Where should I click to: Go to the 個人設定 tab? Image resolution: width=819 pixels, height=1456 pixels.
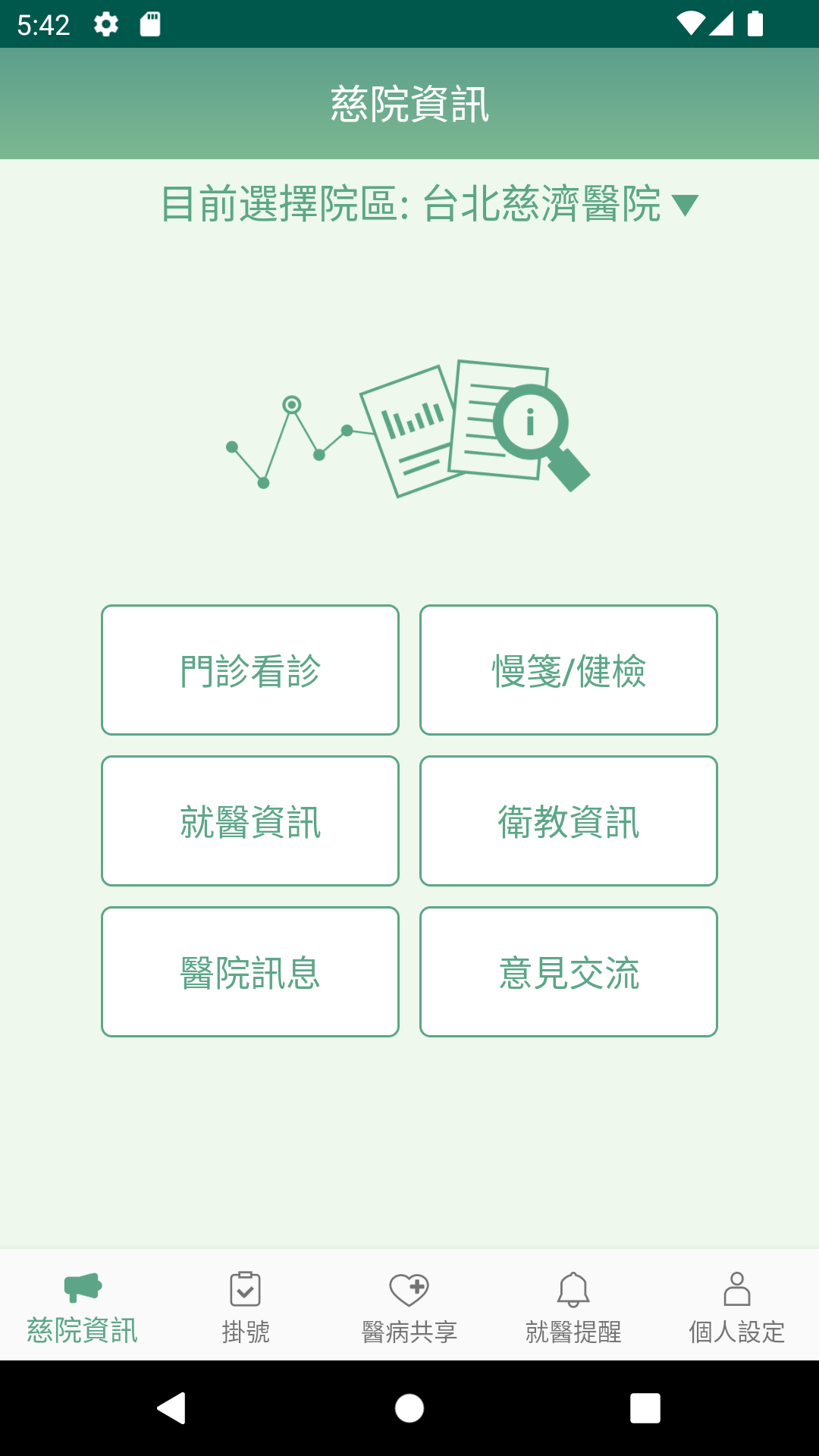pyautogui.click(x=737, y=1306)
